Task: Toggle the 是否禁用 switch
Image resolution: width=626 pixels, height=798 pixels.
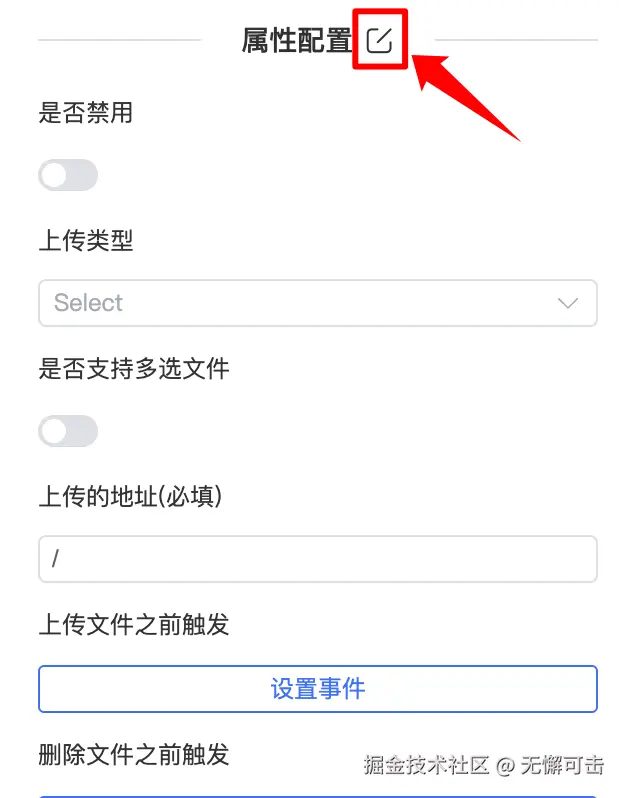Action: click(68, 175)
